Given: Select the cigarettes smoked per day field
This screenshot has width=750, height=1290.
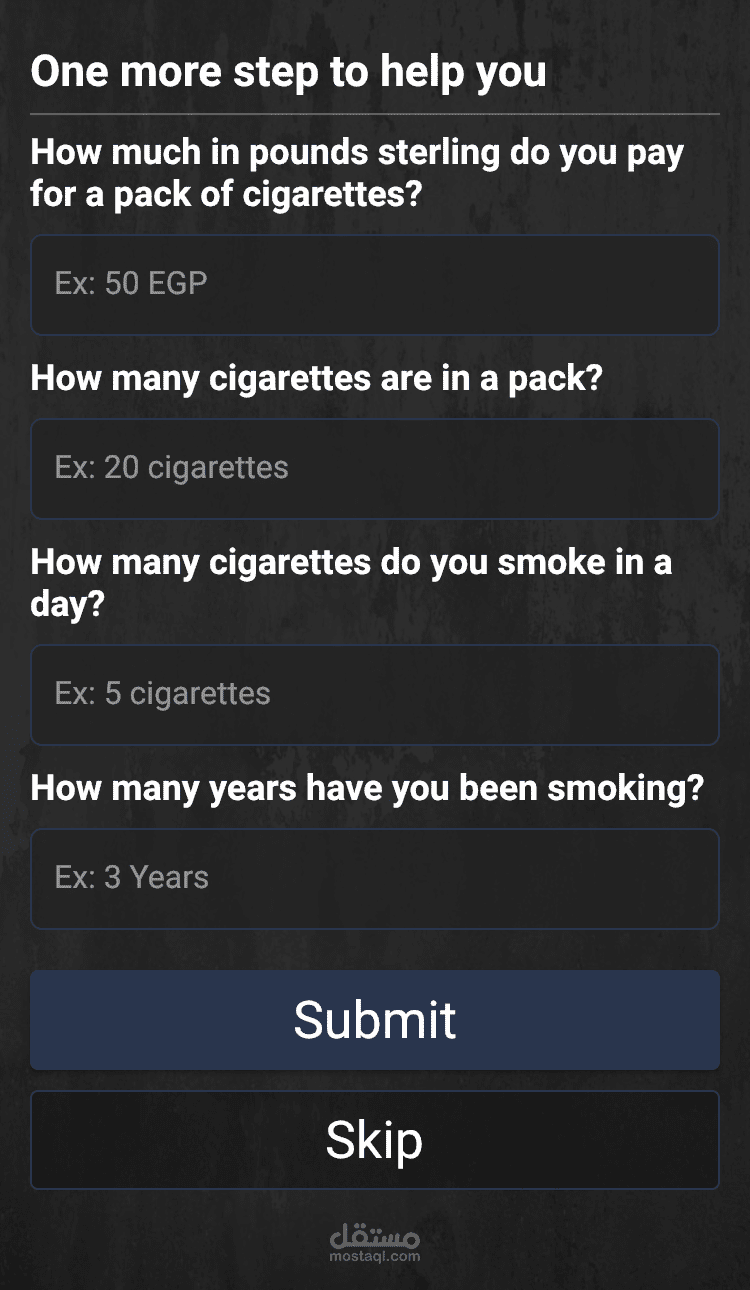Looking at the screenshot, I should tap(374, 694).
